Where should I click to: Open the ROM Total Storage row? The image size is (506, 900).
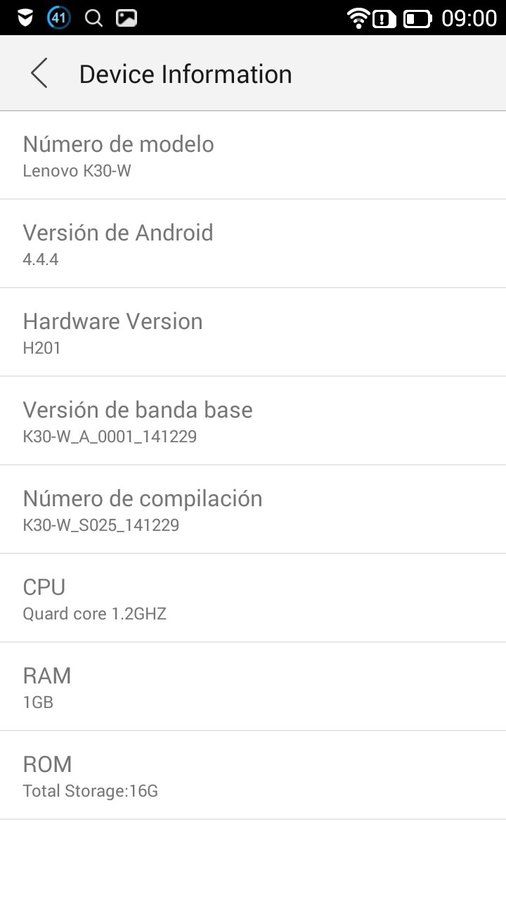click(253, 775)
